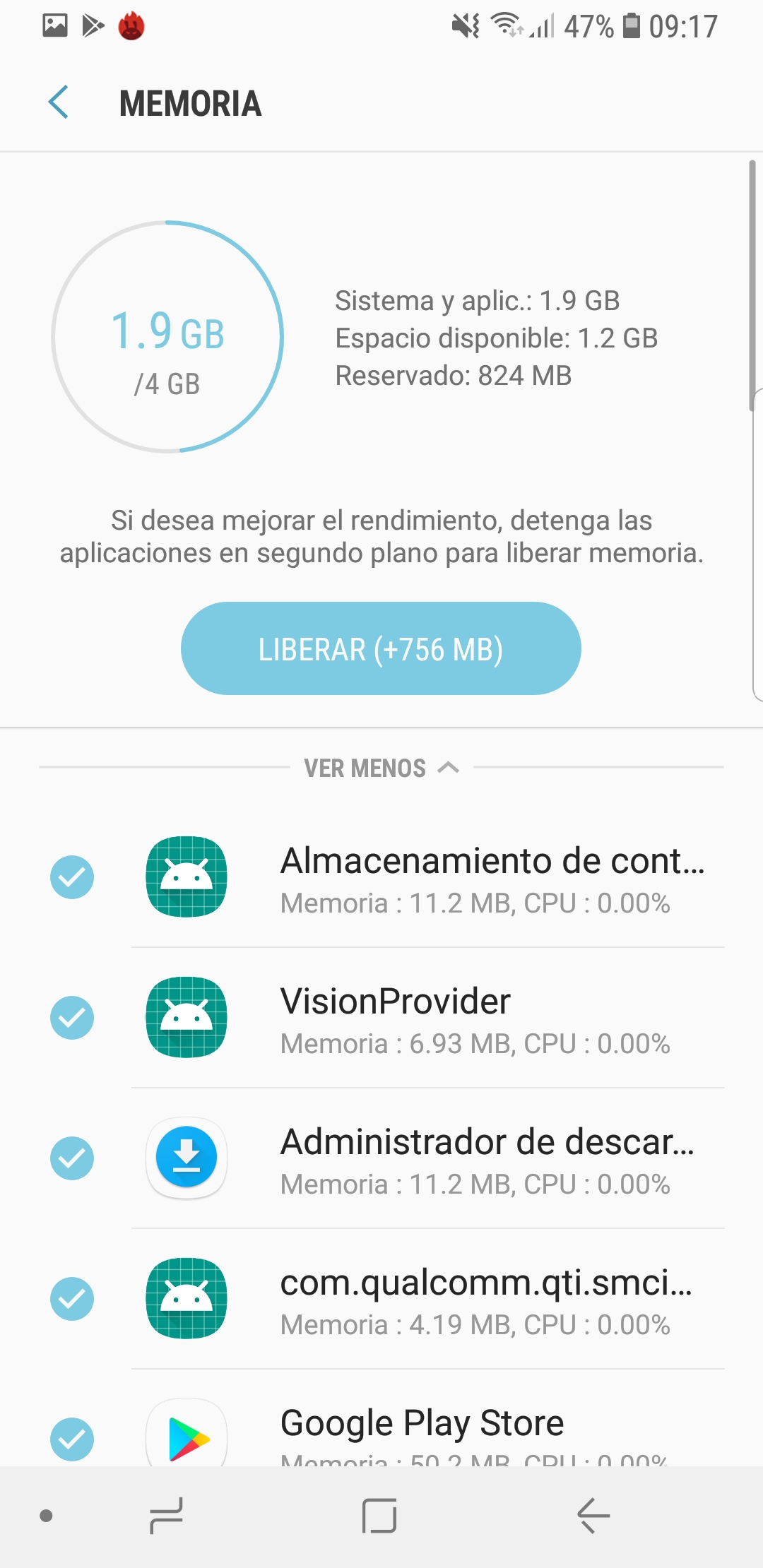Deselect the VisionProvider checkbox
The width and height of the screenshot is (763, 1568).
72,1018
